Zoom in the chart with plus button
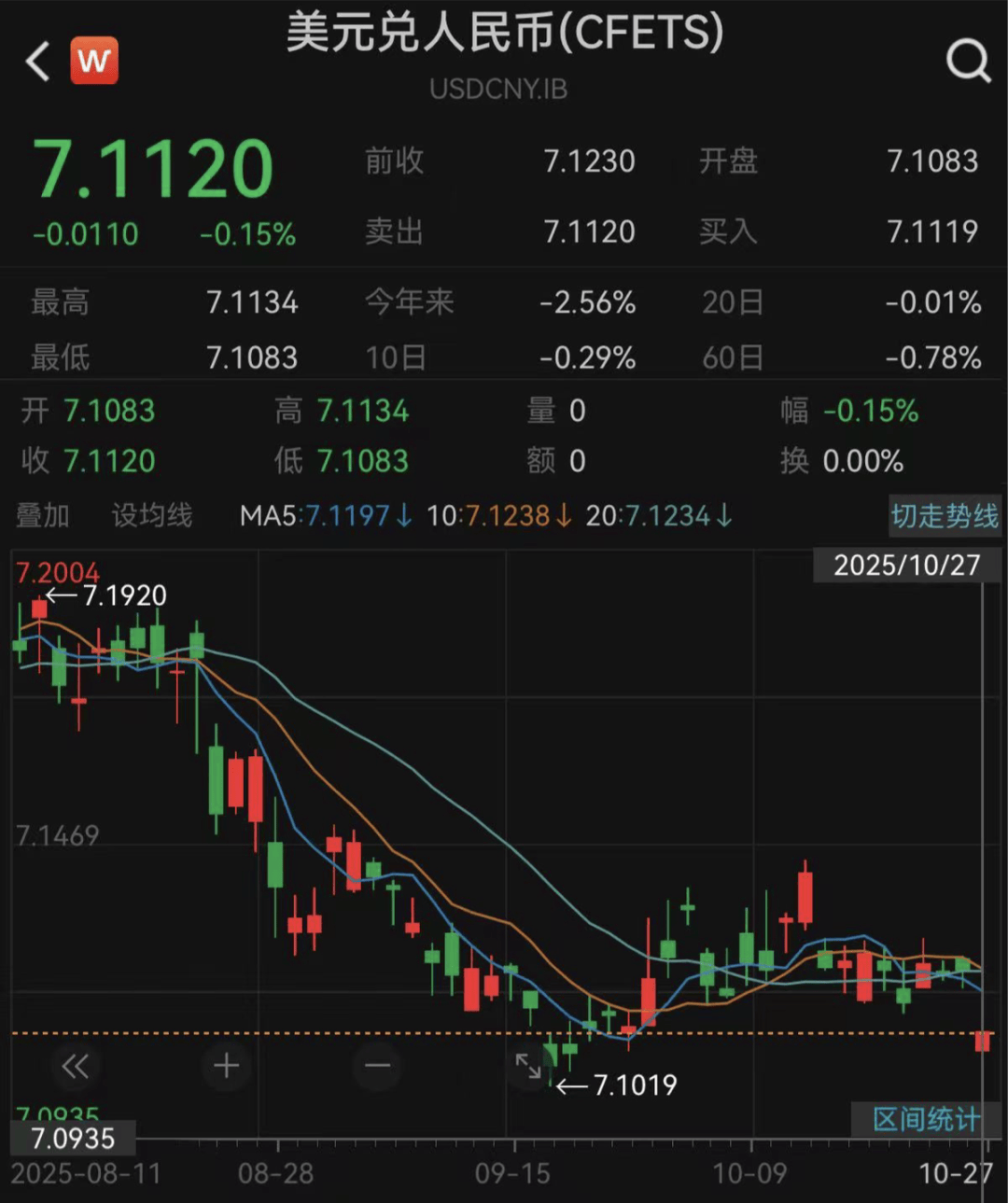The image size is (1008, 1203). [x=226, y=1066]
